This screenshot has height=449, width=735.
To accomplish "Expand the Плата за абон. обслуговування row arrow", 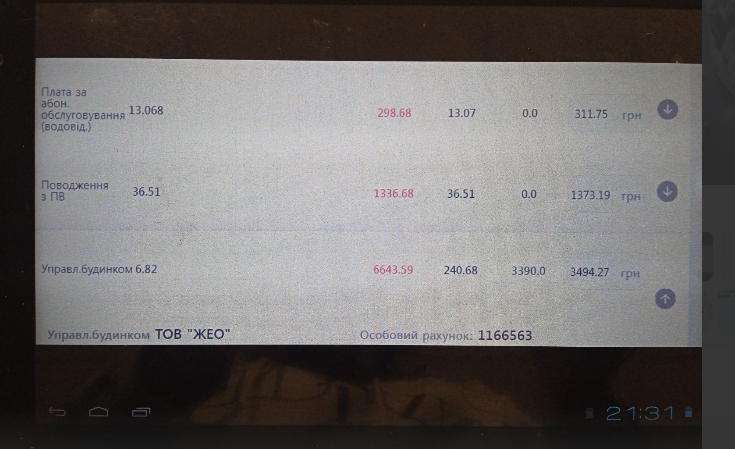I will [667, 109].
